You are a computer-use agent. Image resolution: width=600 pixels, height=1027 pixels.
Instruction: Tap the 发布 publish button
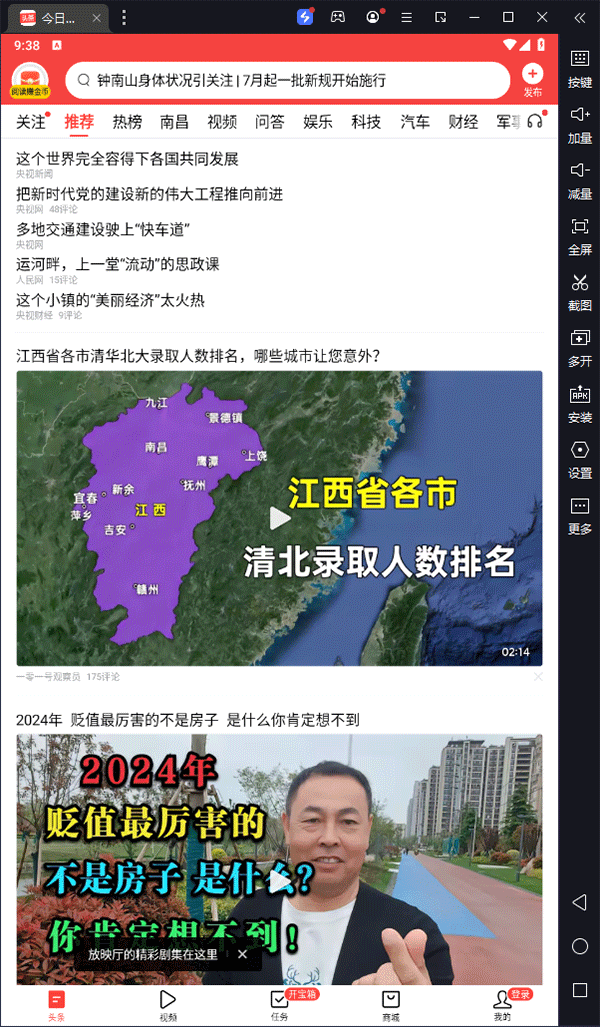tap(532, 80)
